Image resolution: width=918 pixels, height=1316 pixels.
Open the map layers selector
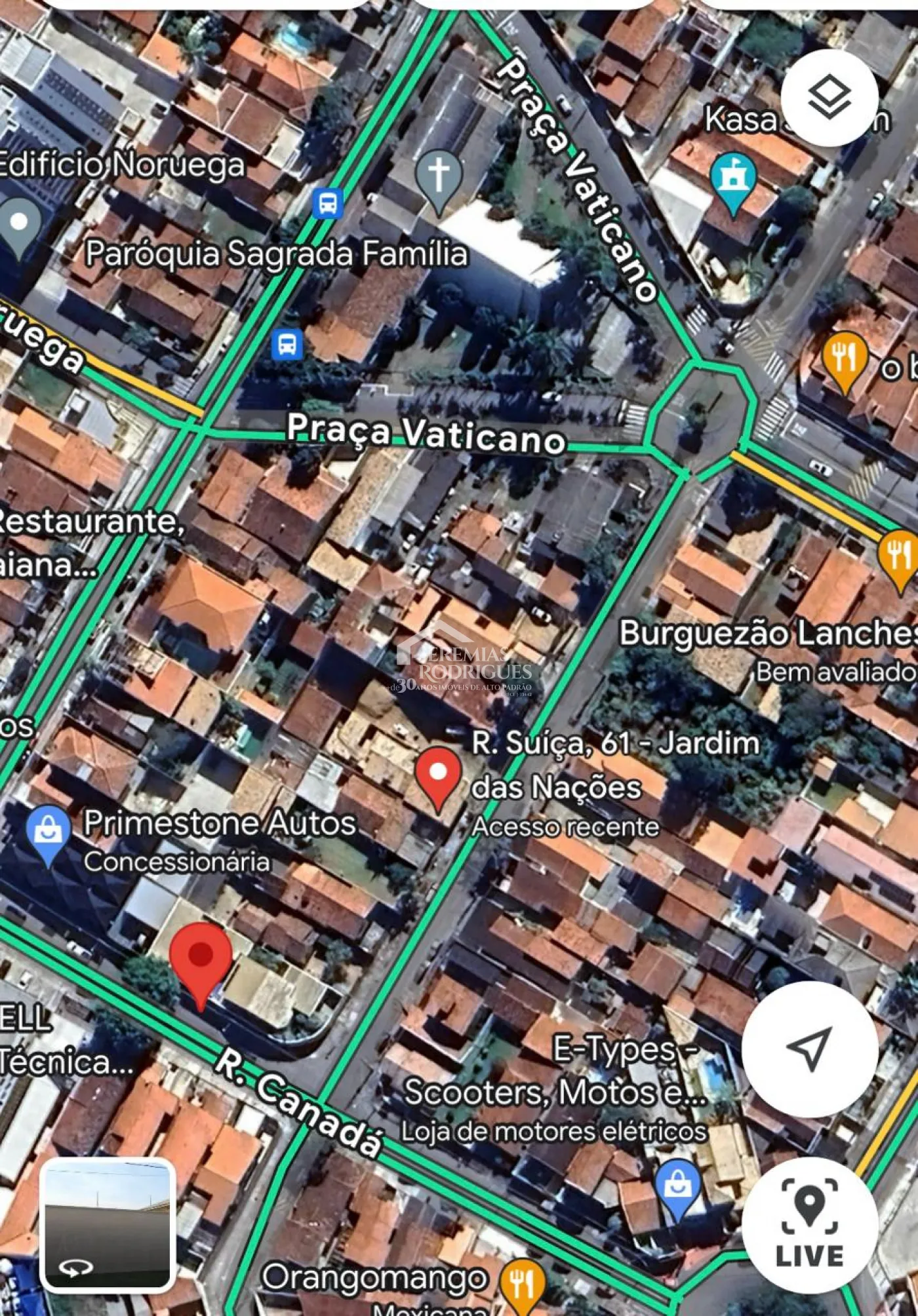pyautogui.click(x=829, y=98)
